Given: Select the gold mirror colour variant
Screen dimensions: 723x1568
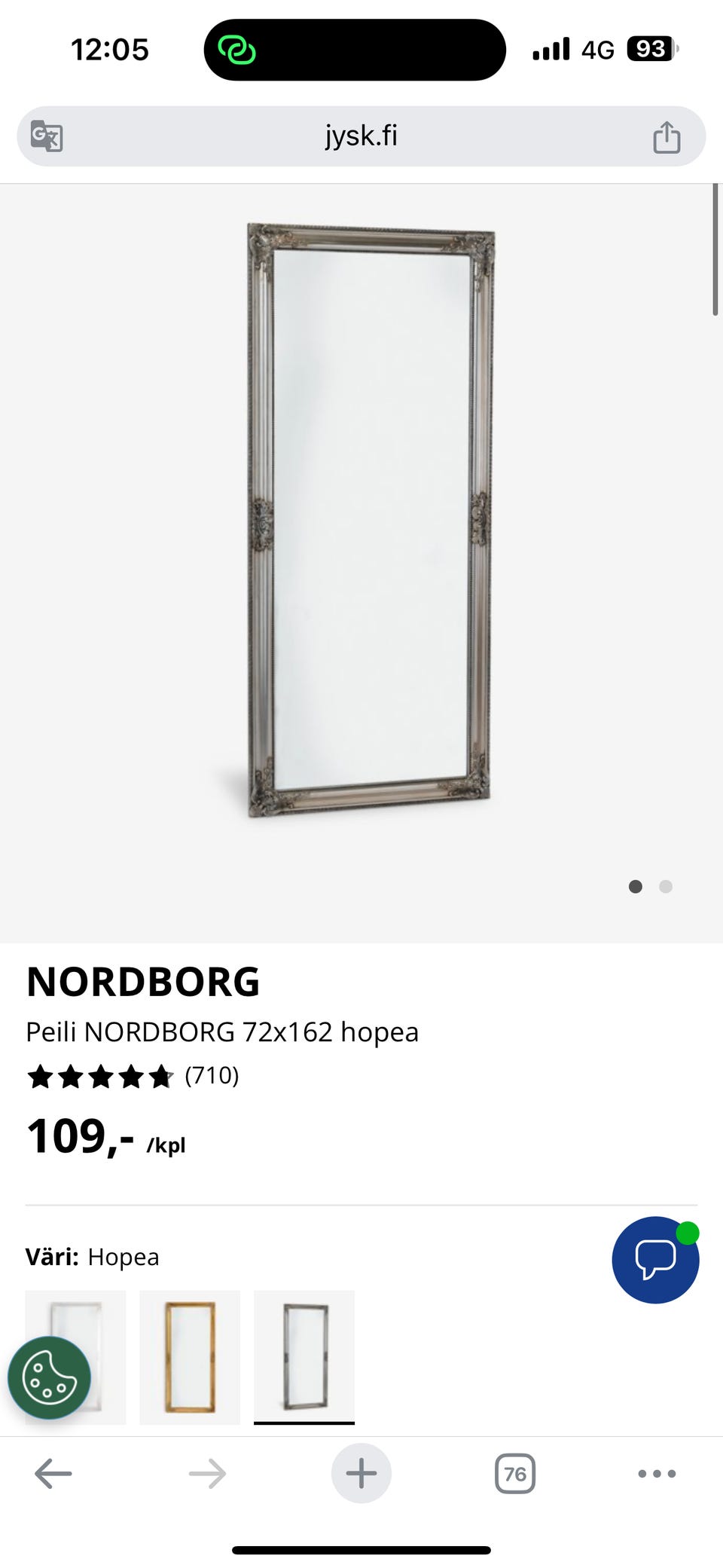Looking at the screenshot, I should tap(190, 1356).
